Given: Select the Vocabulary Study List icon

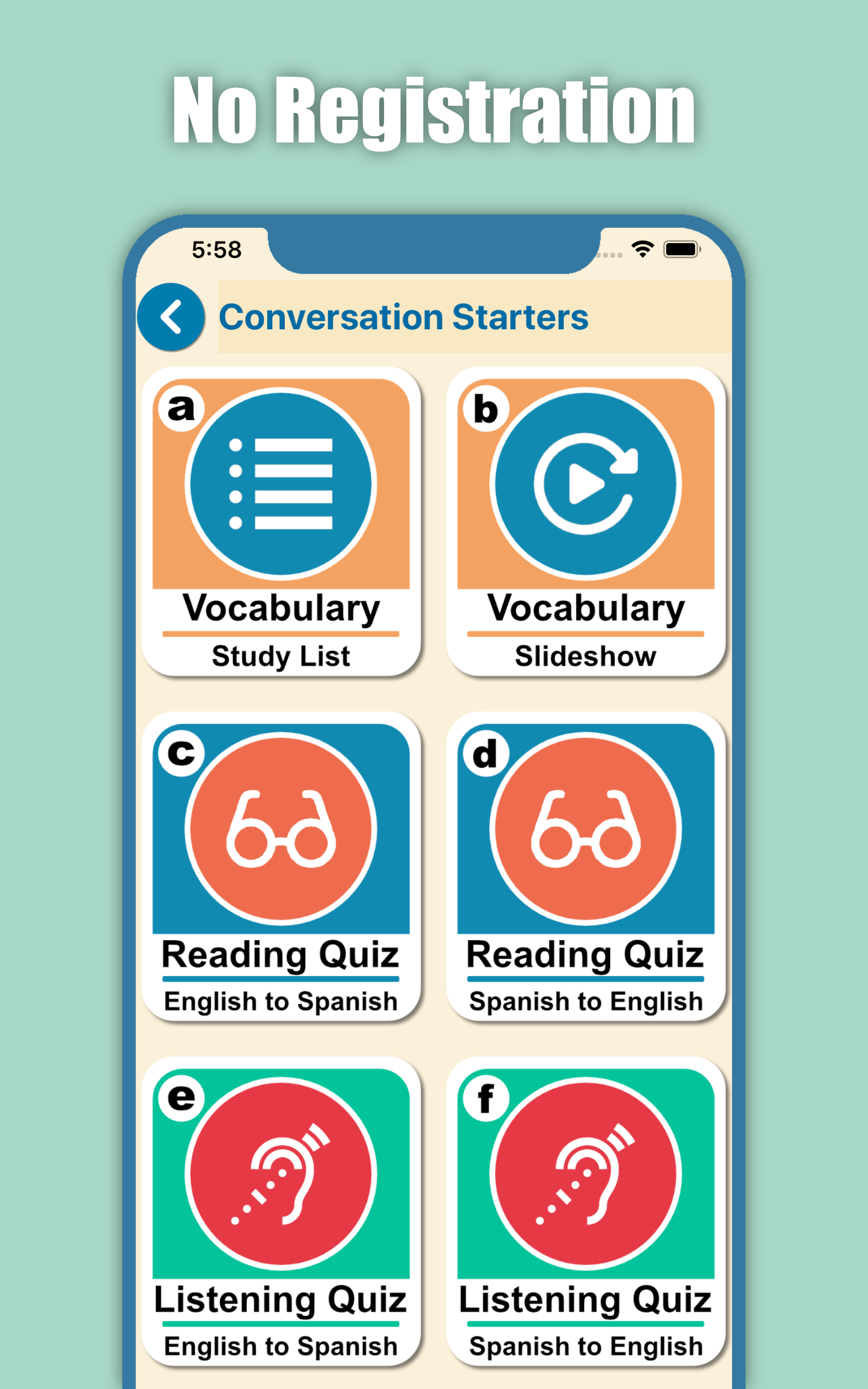Looking at the screenshot, I should [x=283, y=485].
